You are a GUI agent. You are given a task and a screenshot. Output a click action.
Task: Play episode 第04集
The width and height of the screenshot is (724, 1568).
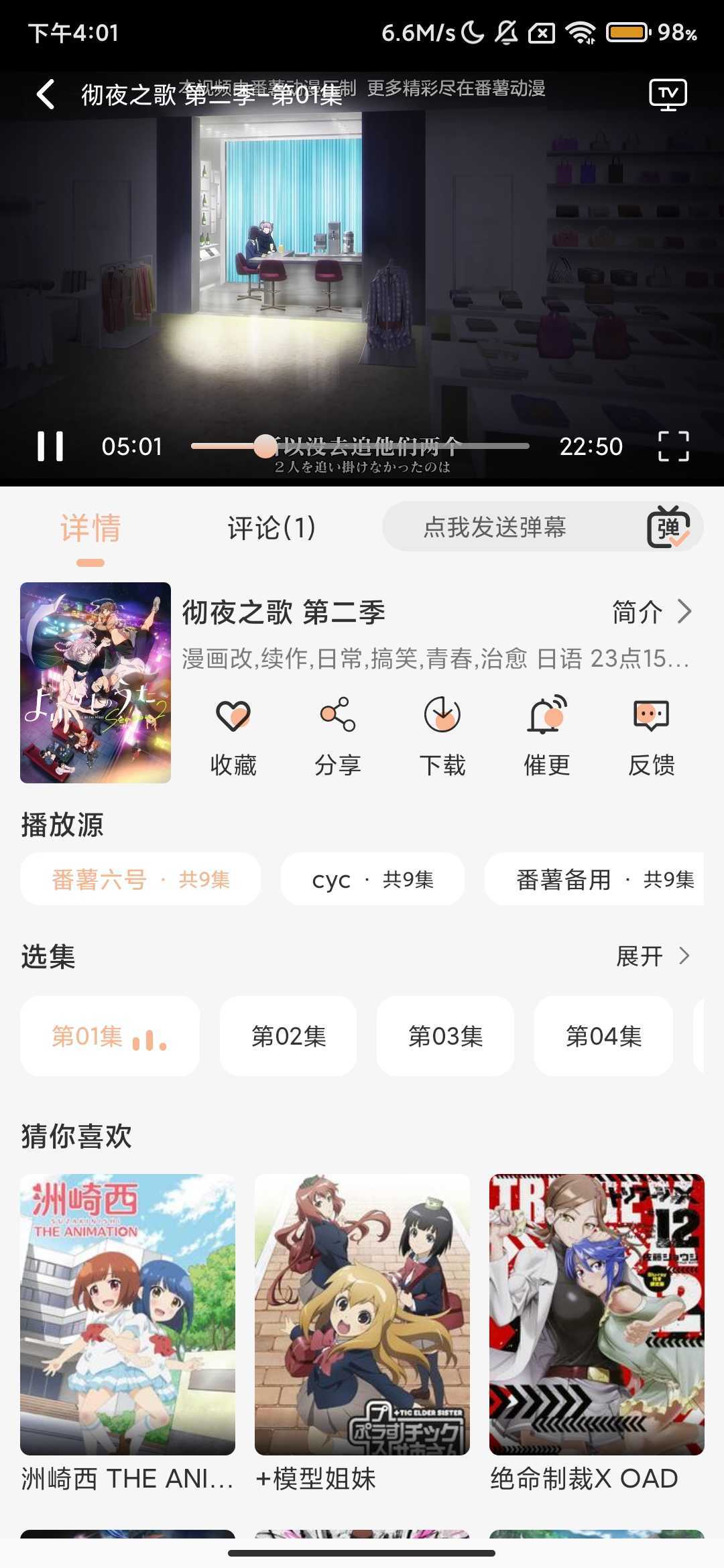pyautogui.click(x=603, y=1036)
